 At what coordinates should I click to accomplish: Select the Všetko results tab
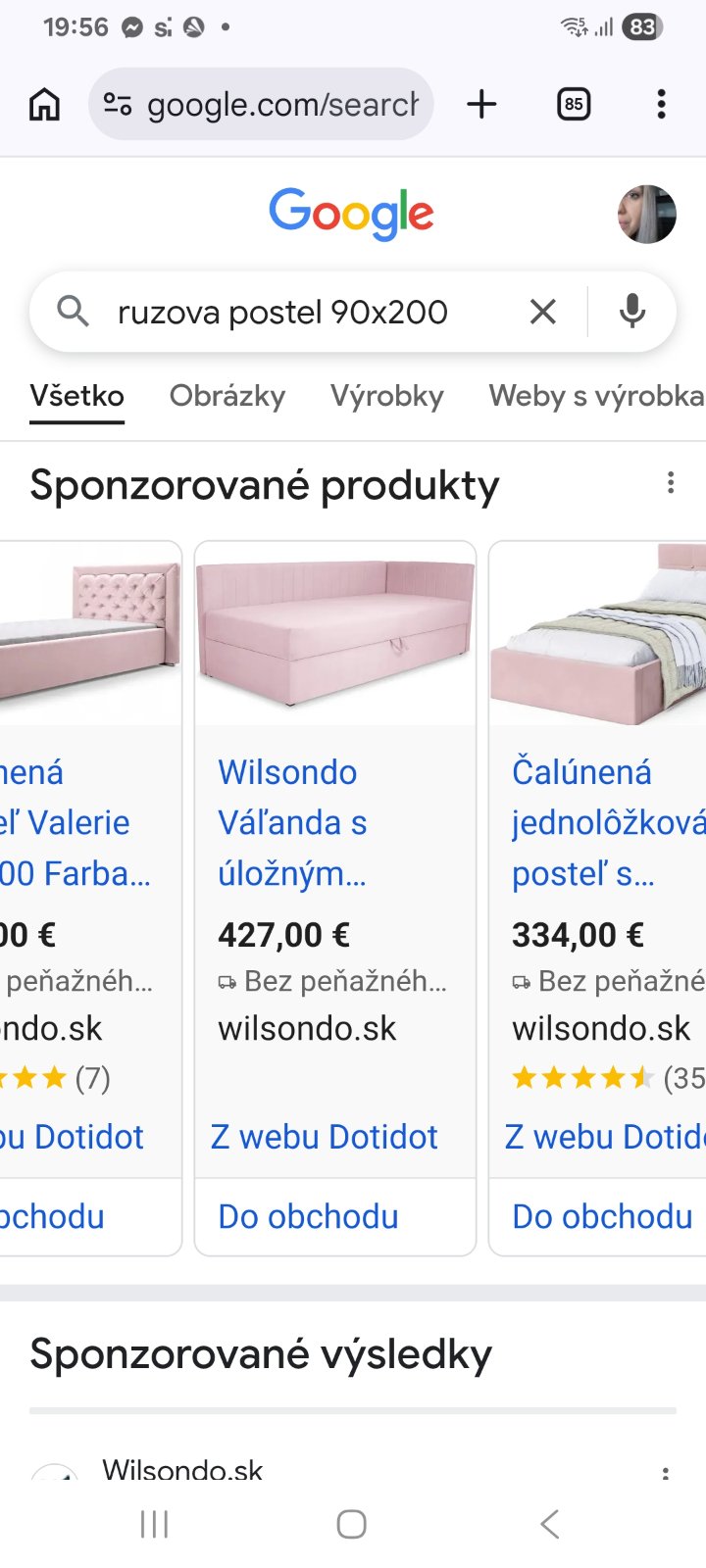pos(76,396)
